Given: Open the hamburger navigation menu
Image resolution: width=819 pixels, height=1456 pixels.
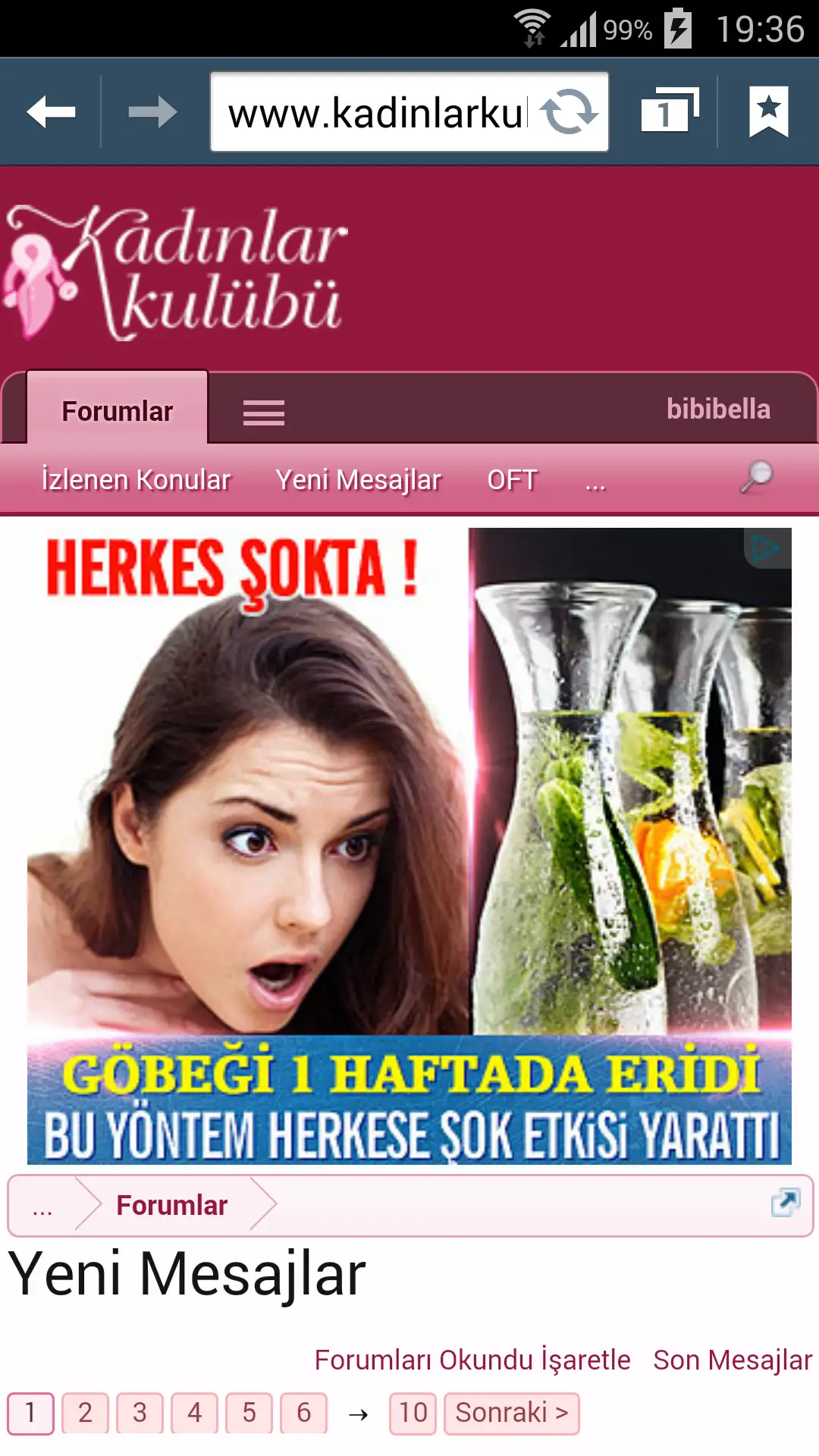Looking at the screenshot, I should pyautogui.click(x=263, y=413).
